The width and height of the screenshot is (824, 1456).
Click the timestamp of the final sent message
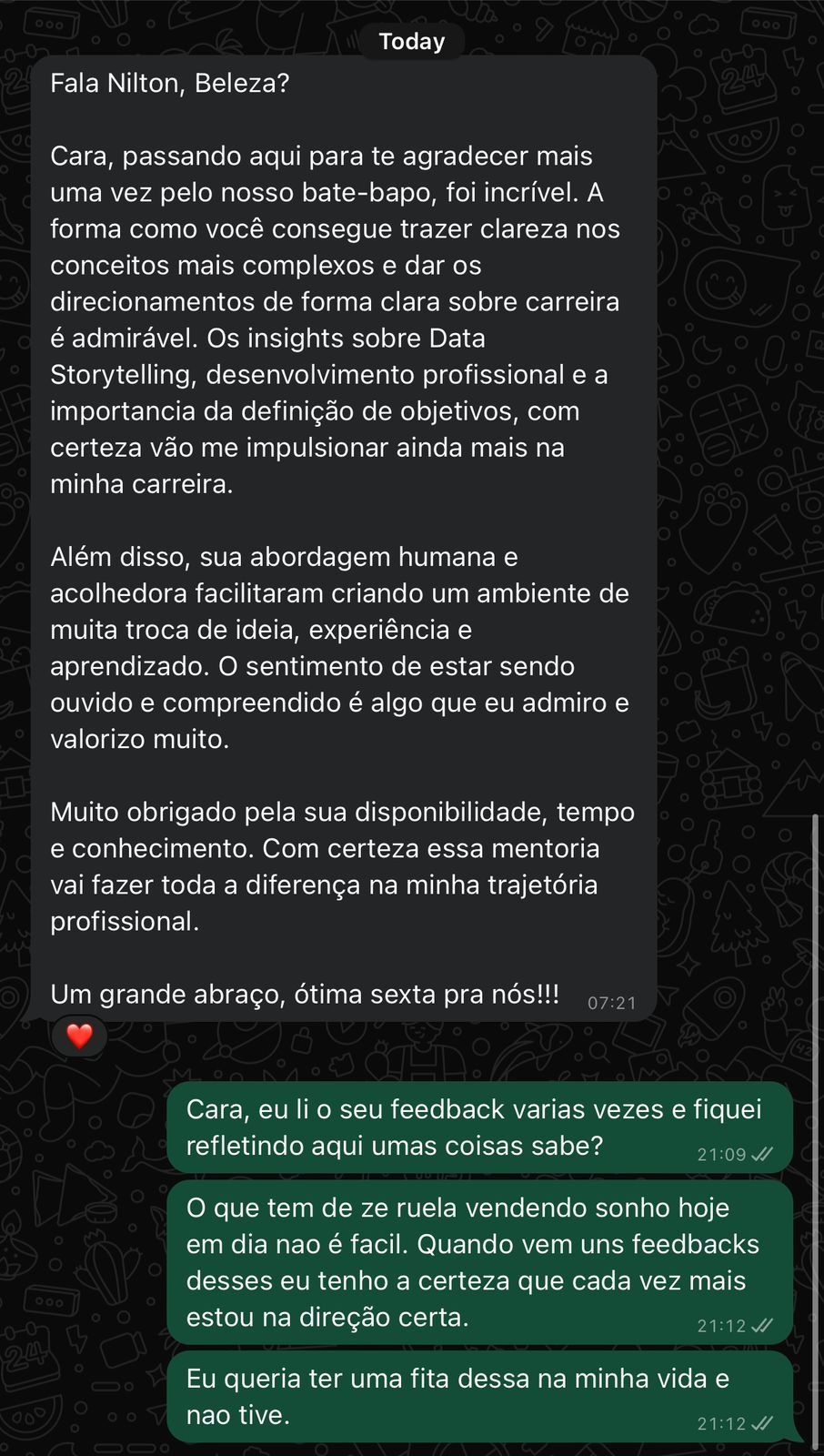(x=721, y=1421)
